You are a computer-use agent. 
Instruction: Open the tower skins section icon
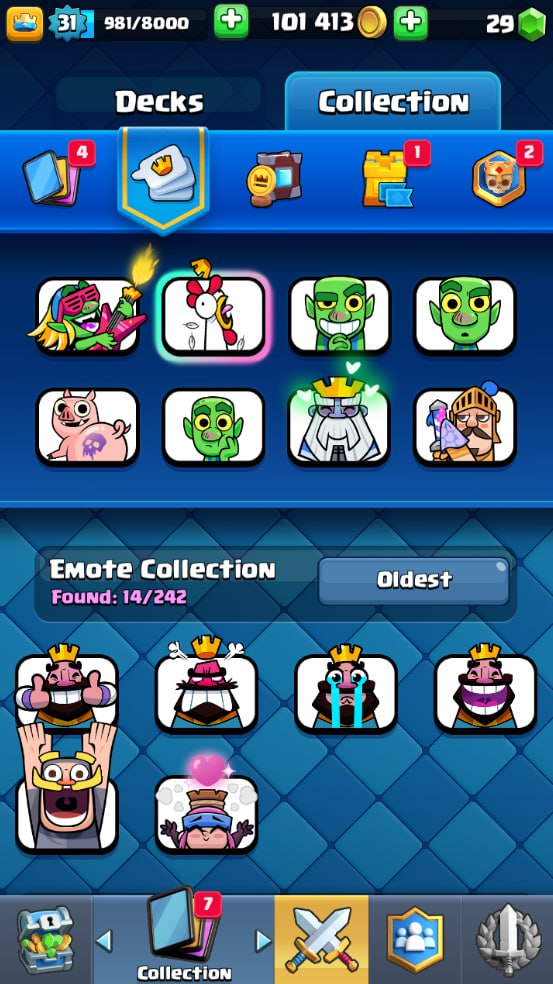(386, 178)
